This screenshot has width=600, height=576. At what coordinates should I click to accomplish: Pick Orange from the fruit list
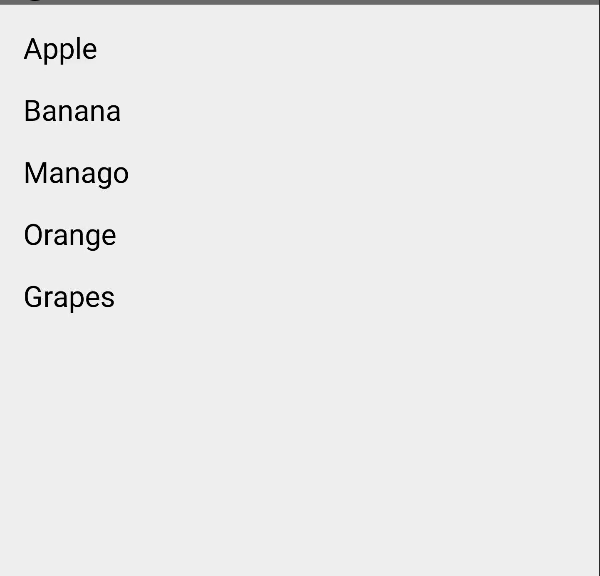70,235
